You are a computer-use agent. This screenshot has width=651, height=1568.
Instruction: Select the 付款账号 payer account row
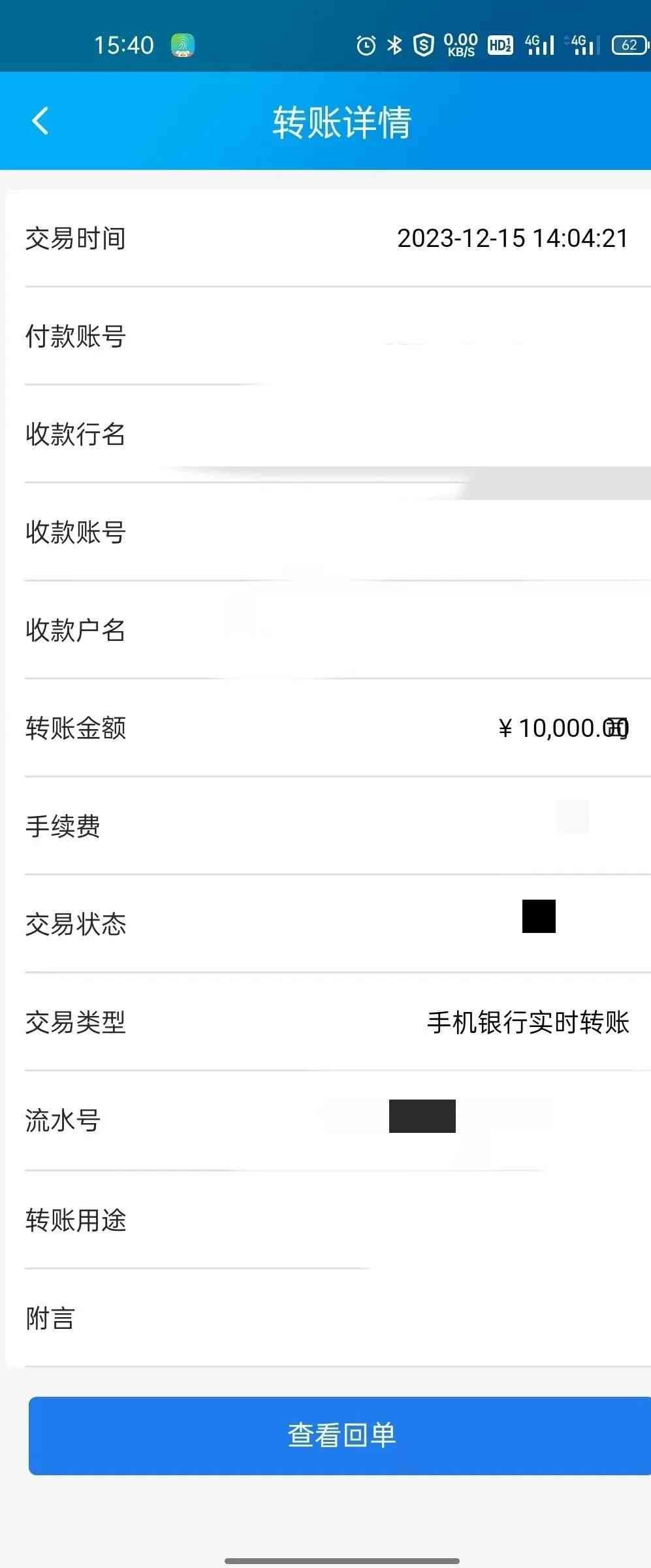click(76, 336)
